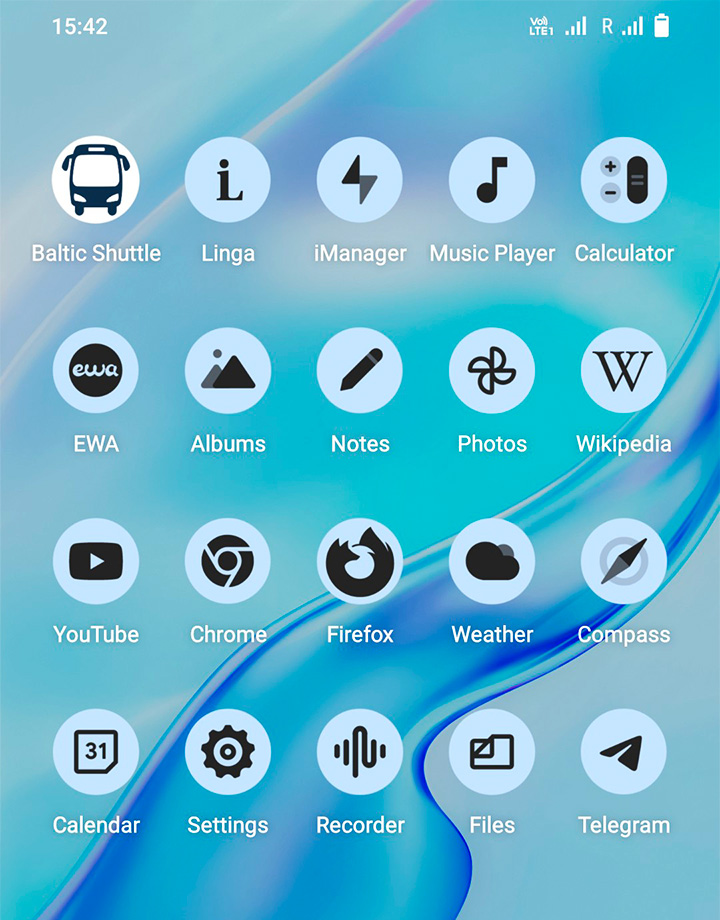Viewport: 720px width, 920px height.
Task: Open Albums
Action: [x=228, y=371]
